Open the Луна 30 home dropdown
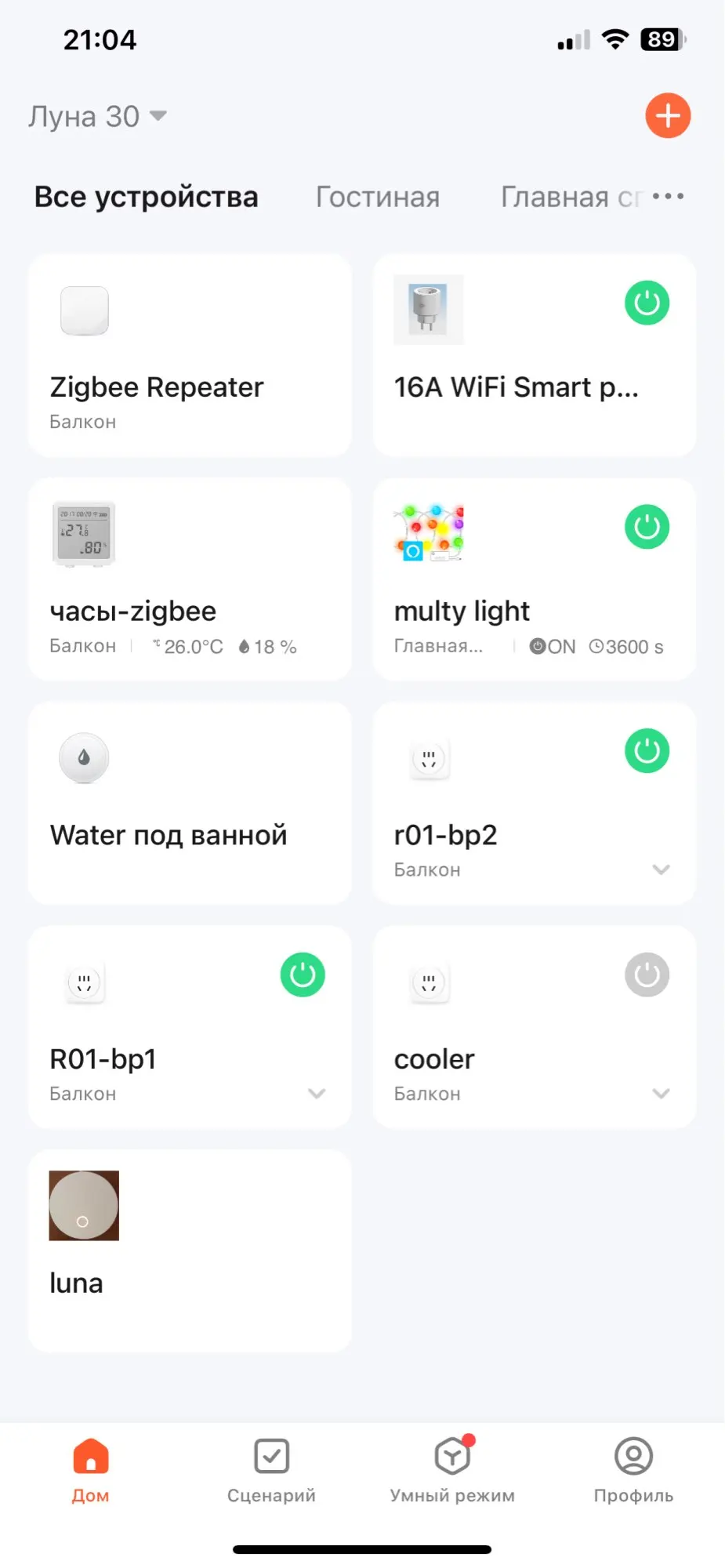This screenshot has height=1568, width=725. (x=98, y=116)
